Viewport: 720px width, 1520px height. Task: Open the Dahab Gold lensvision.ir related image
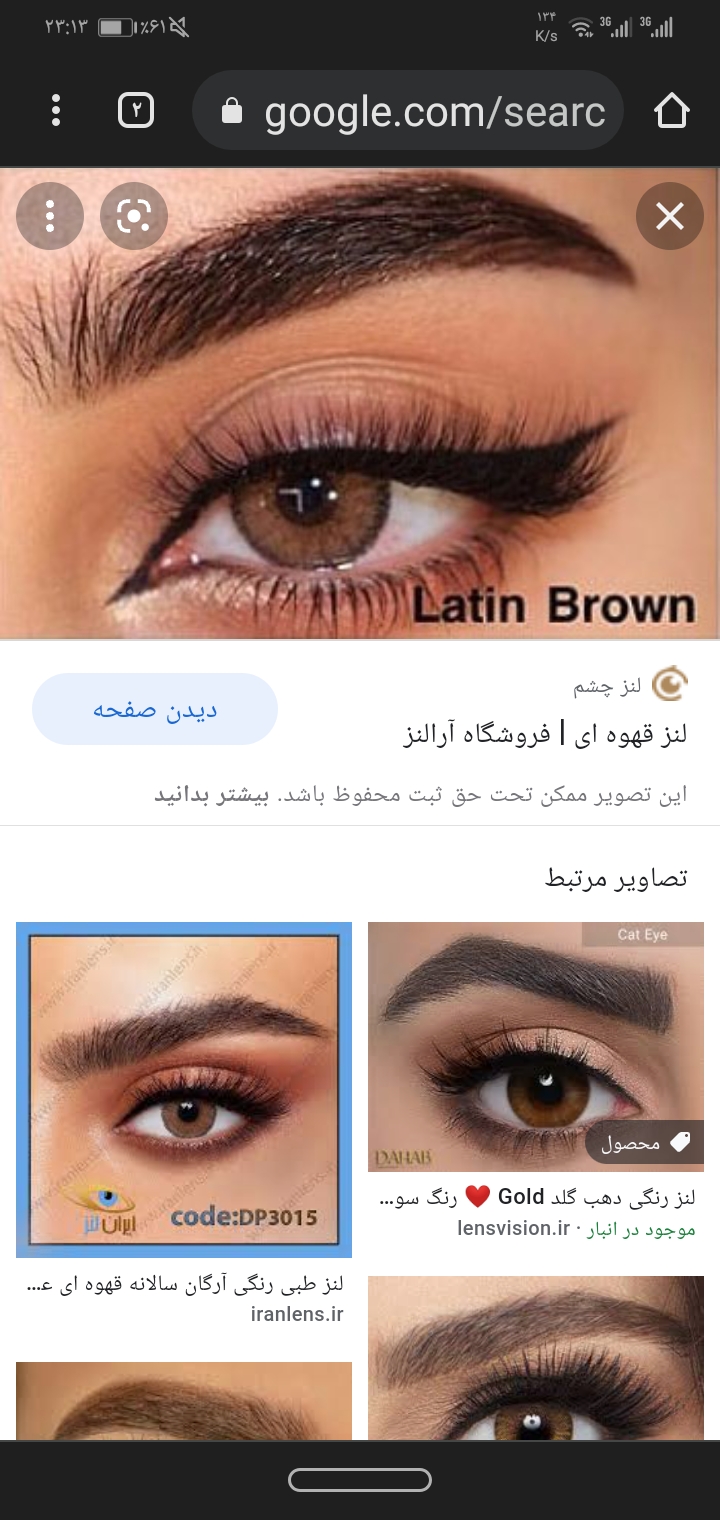coord(536,1046)
